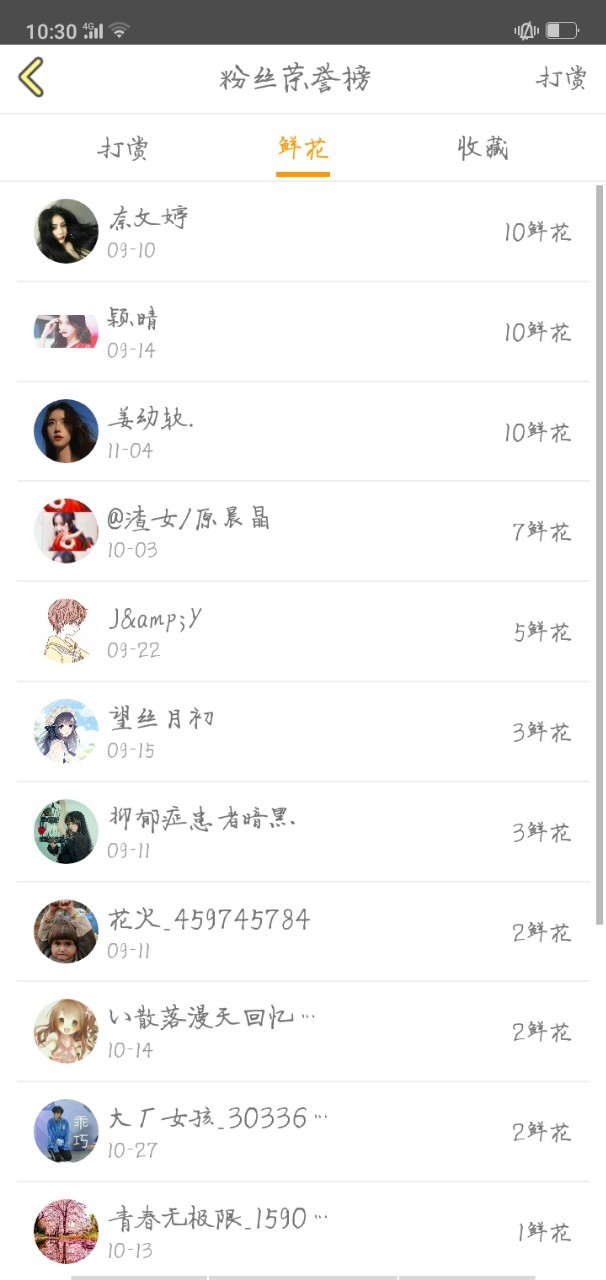The height and width of the screenshot is (1280, 606).
Task: Open 青春无极限_1590 row
Action: (x=303, y=1231)
